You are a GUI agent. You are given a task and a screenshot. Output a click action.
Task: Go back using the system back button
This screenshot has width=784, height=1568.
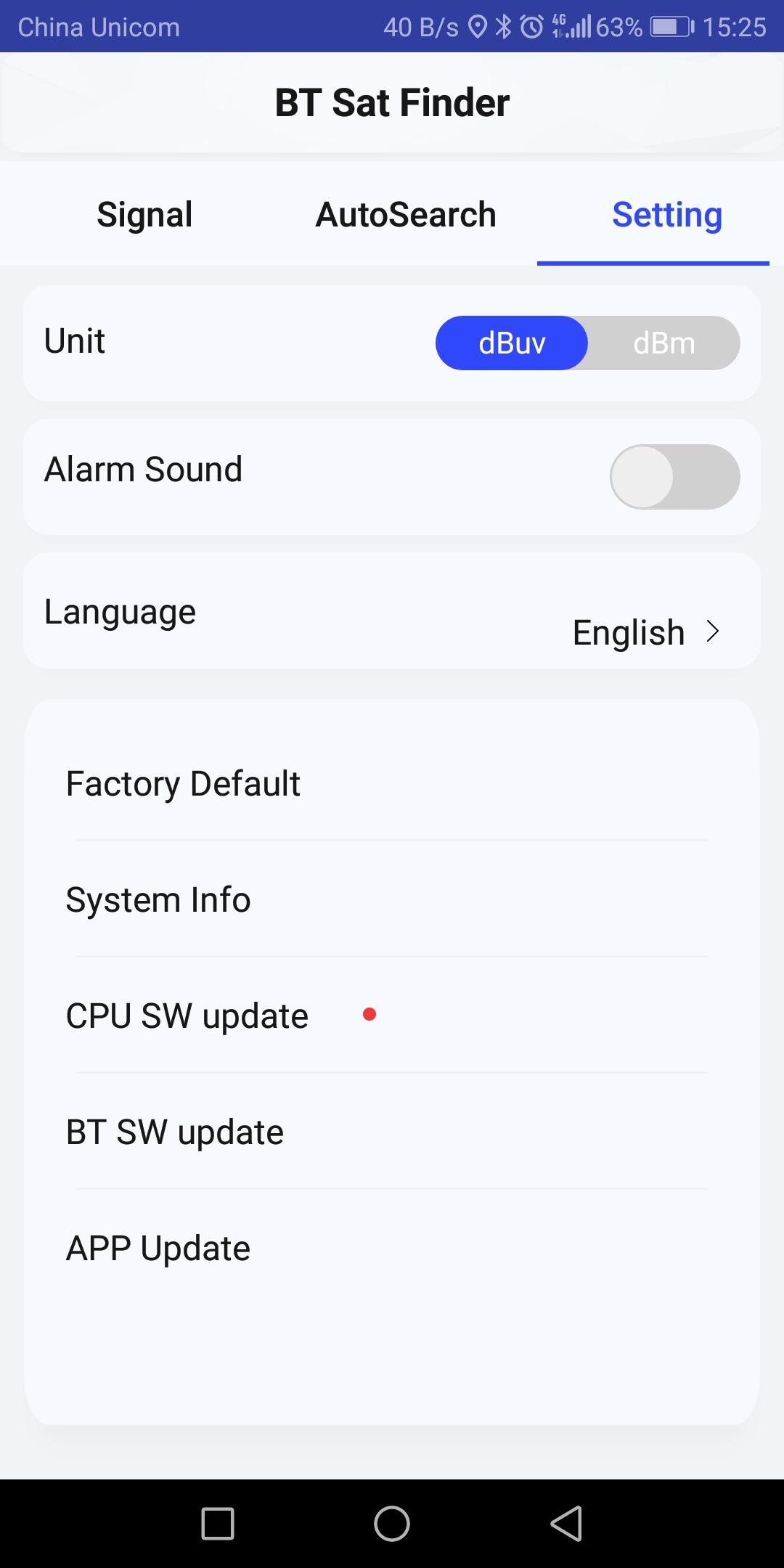tap(566, 1523)
